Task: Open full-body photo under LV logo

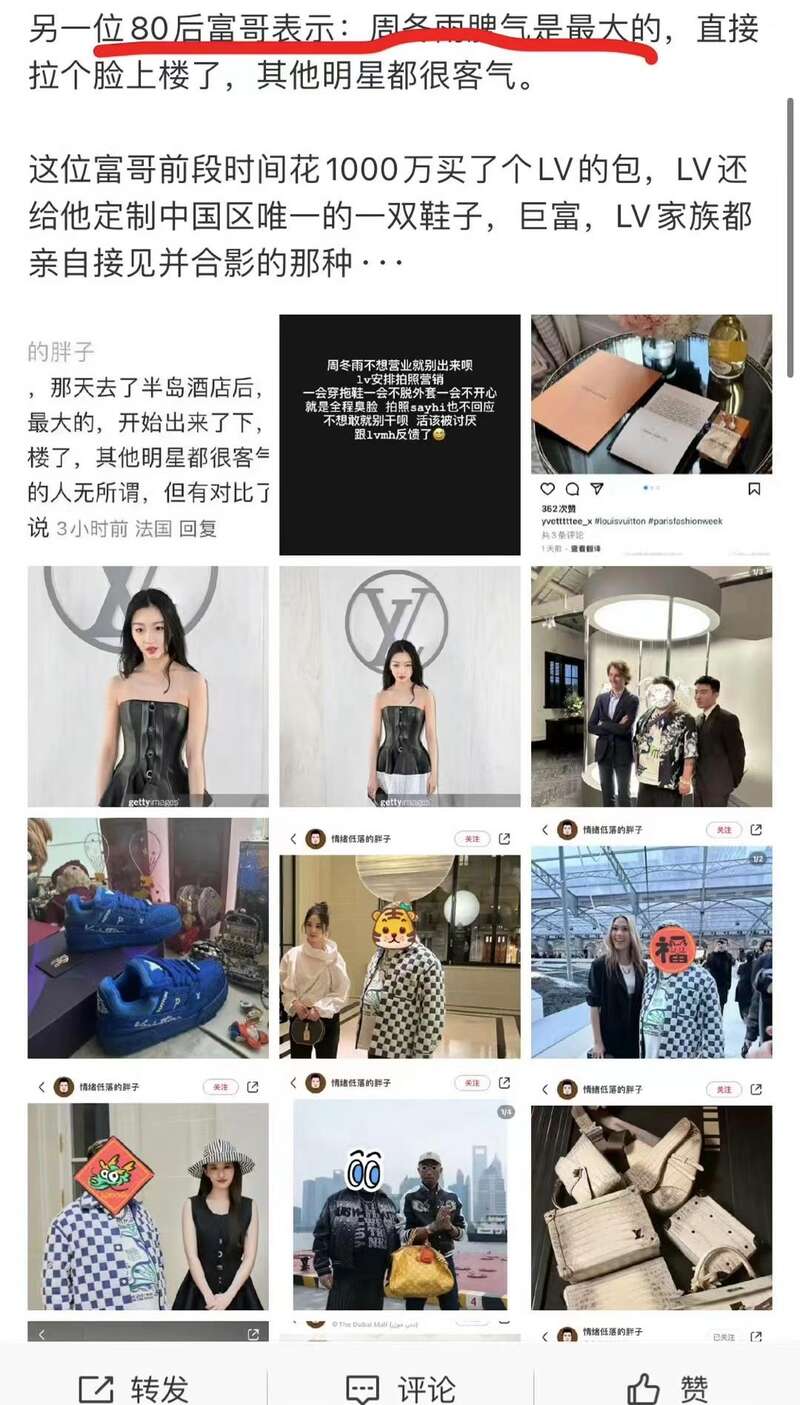Action: coord(399,687)
